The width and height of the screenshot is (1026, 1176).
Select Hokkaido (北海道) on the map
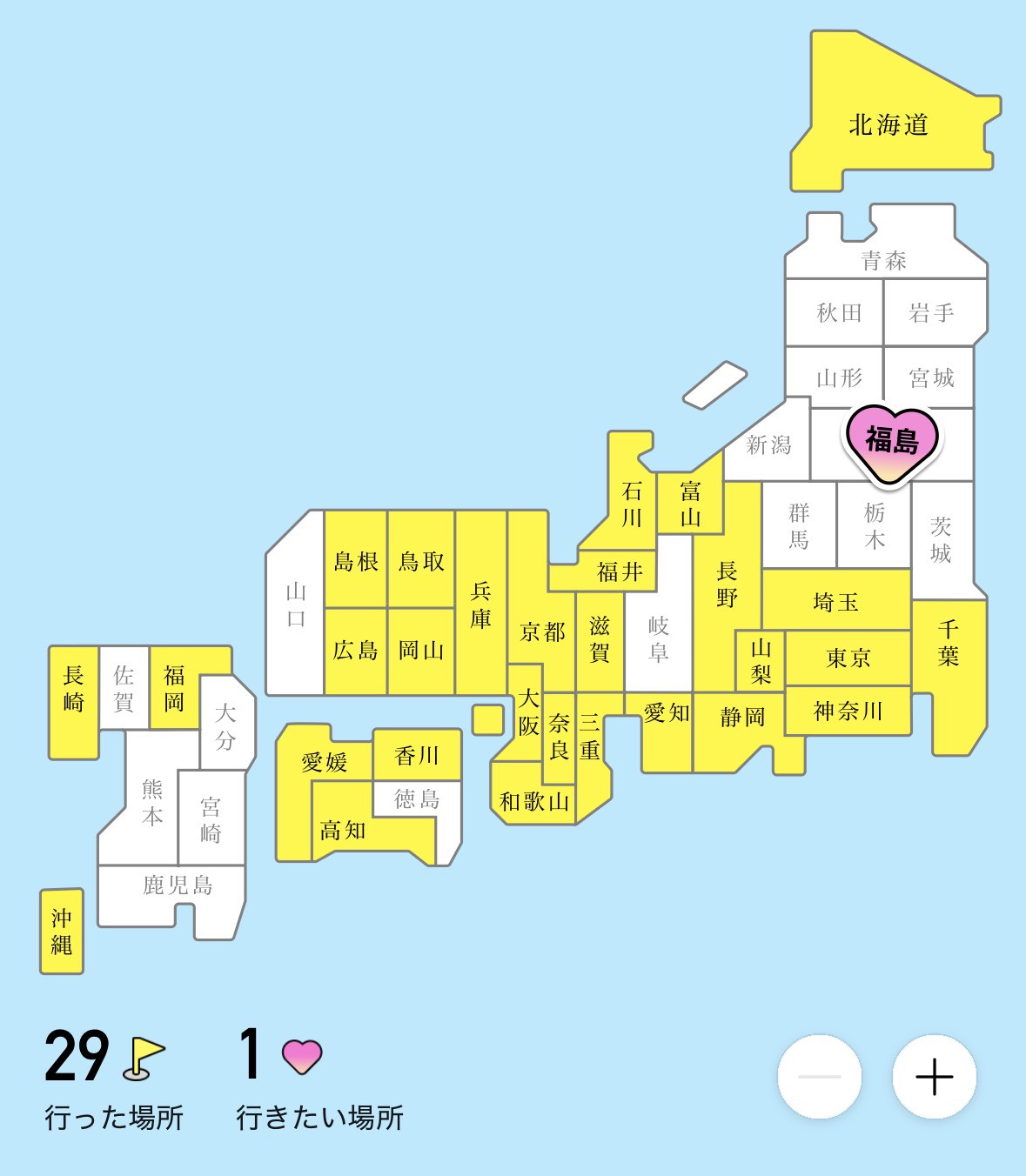pos(889,125)
